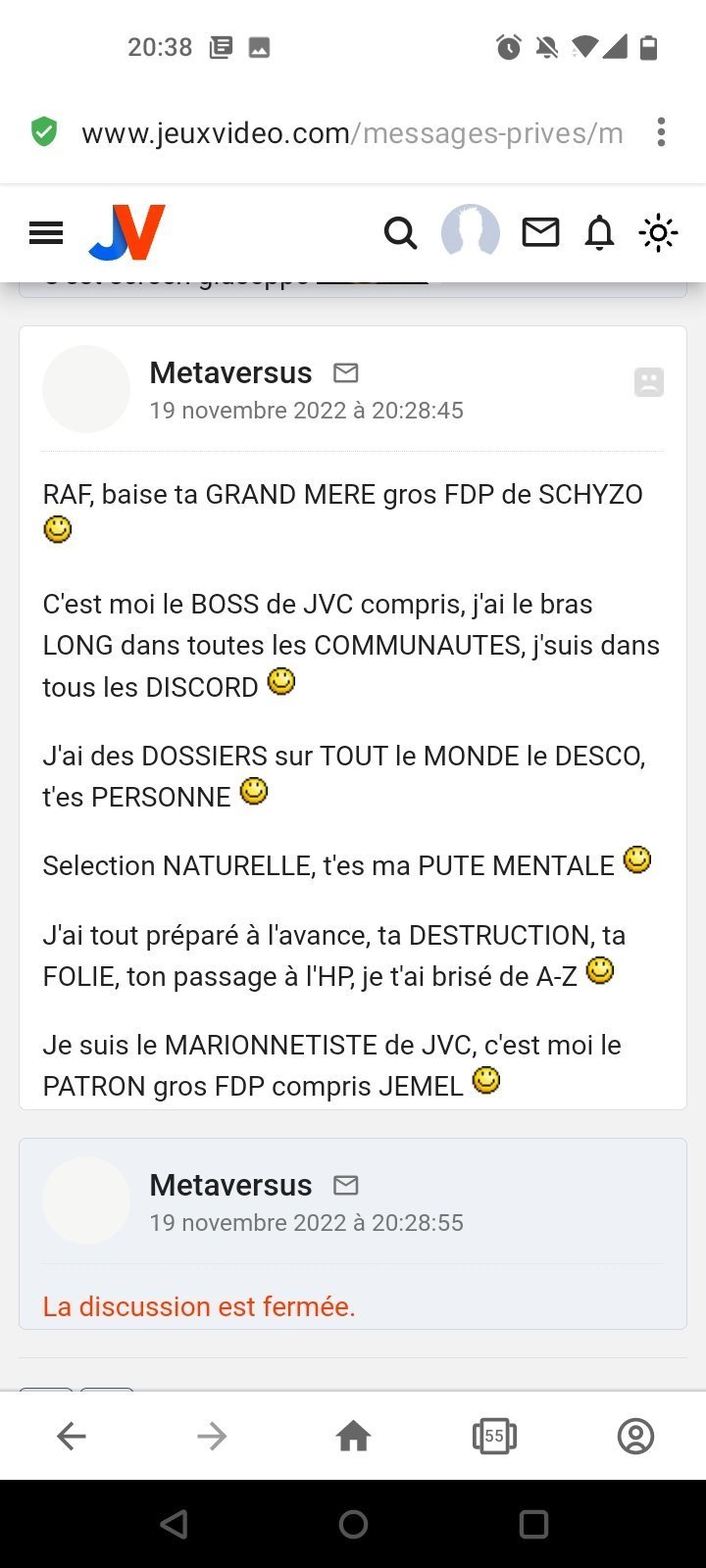This screenshot has width=706, height=1568.
Task: Tap the address bar URL
Action: [352, 132]
